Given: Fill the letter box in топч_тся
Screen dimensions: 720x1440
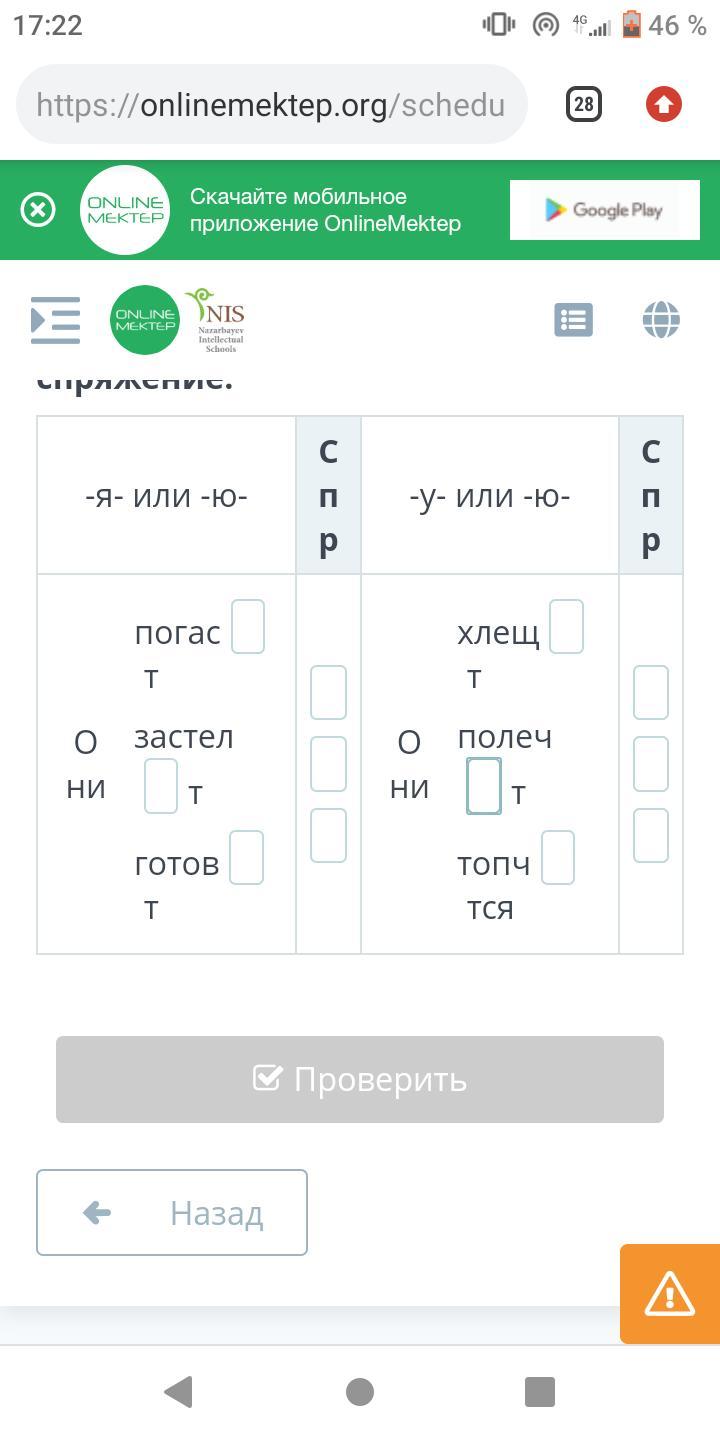Looking at the screenshot, I should pyautogui.click(x=558, y=857).
